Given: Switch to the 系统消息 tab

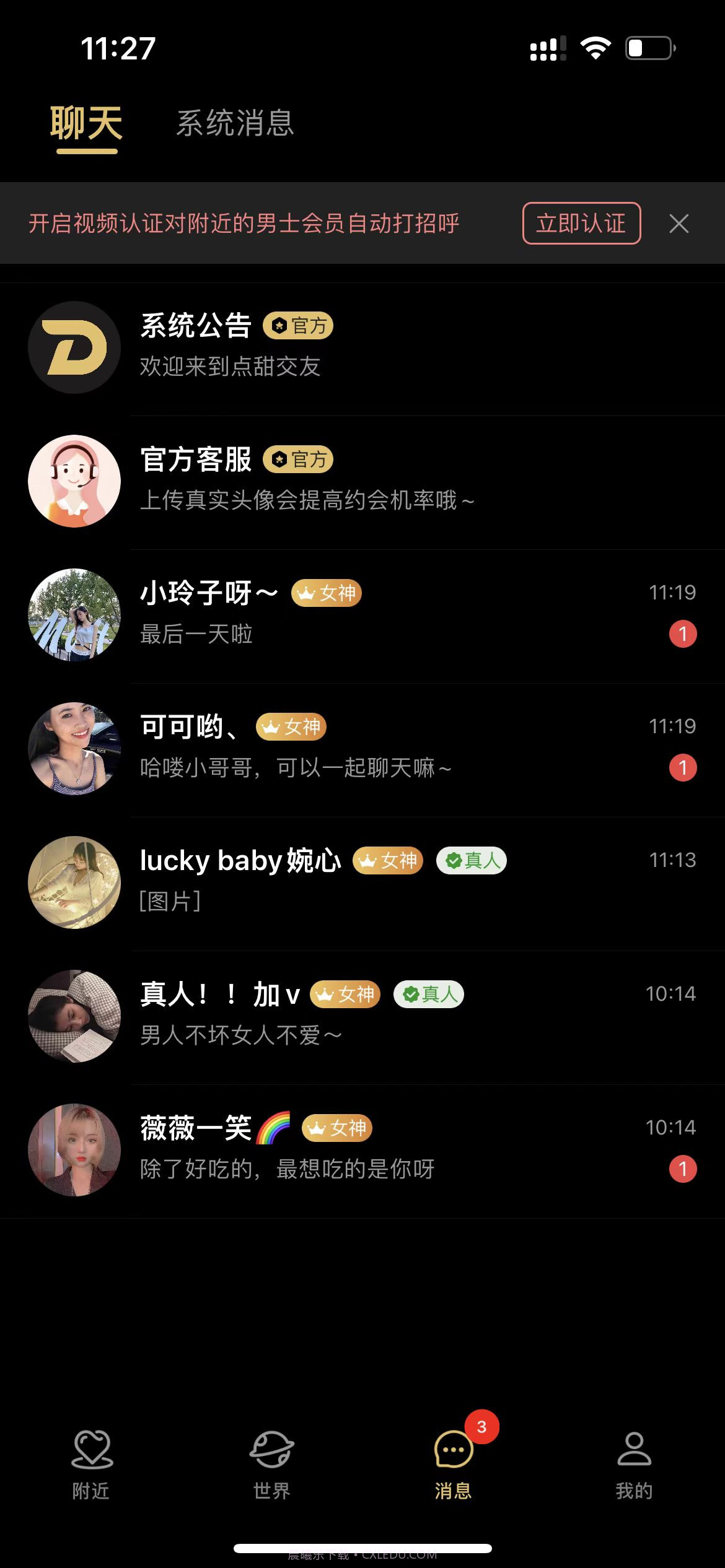Looking at the screenshot, I should (x=235, y=124).
